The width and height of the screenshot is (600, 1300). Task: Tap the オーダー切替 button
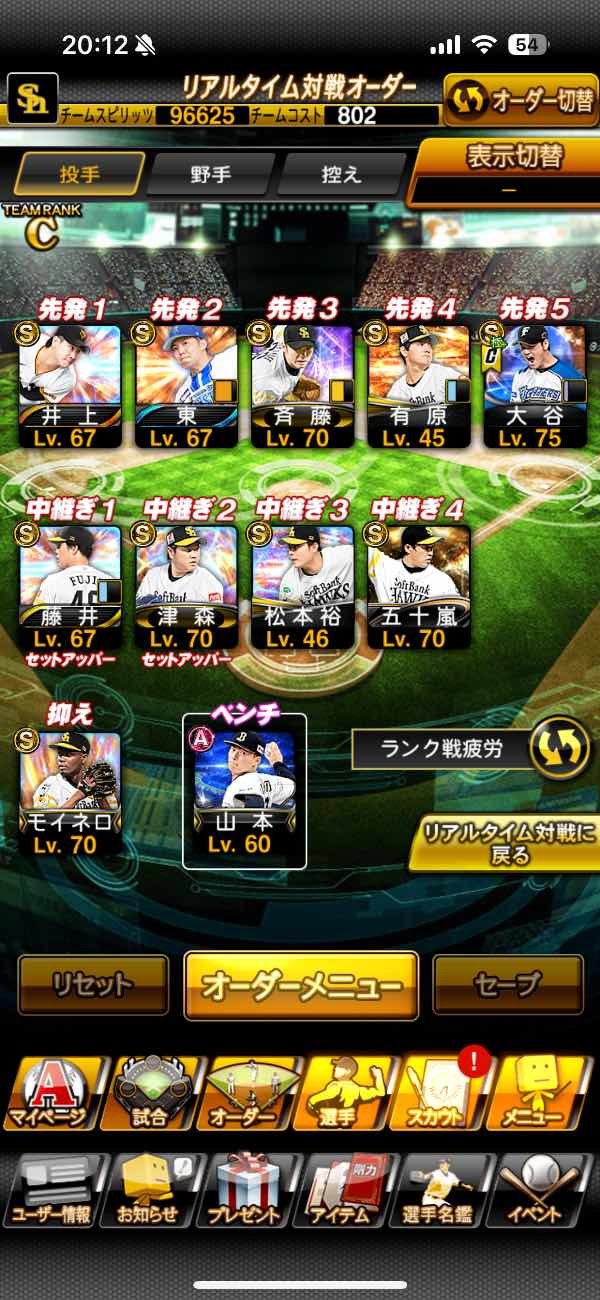tap(520, 101)
